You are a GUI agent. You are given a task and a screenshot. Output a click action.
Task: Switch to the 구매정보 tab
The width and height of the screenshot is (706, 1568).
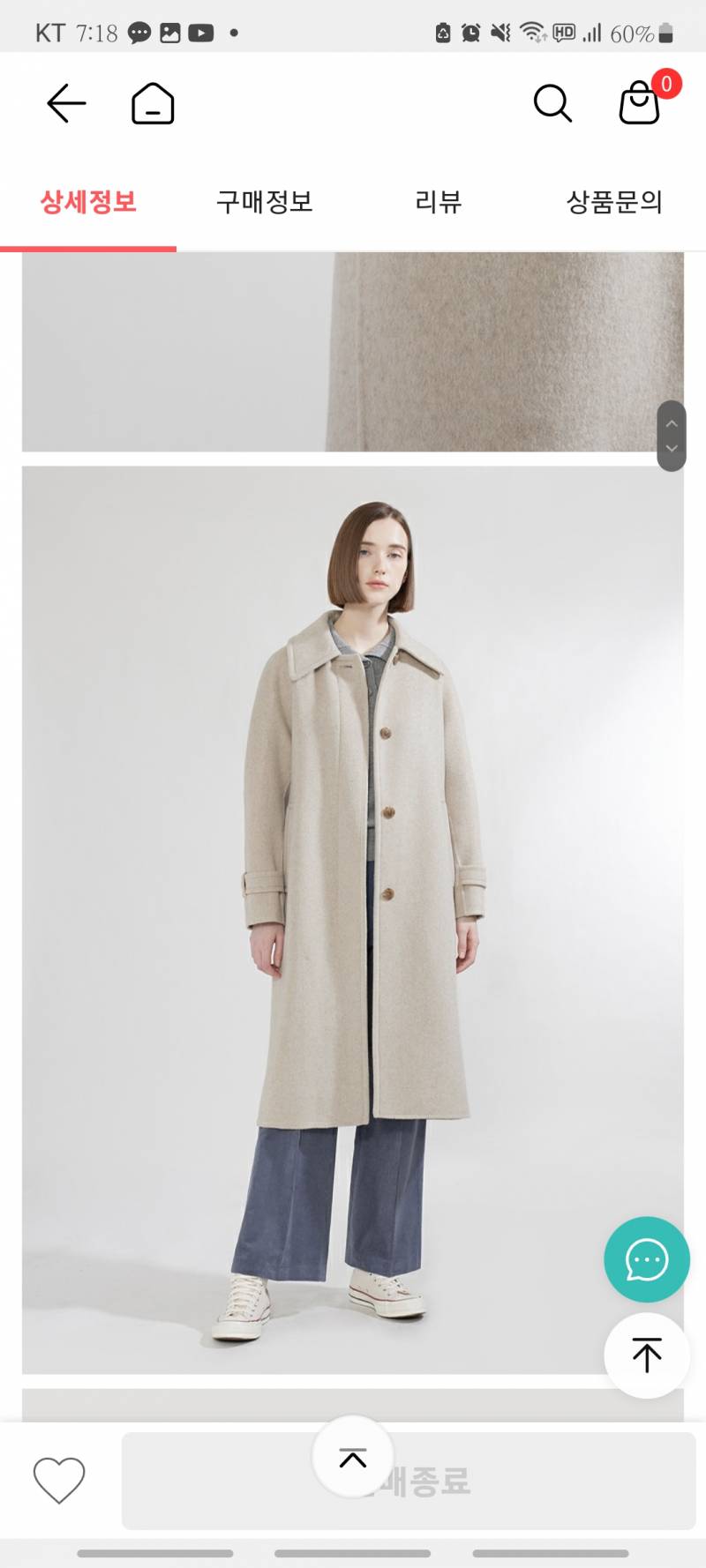click(x=265, y=202)
